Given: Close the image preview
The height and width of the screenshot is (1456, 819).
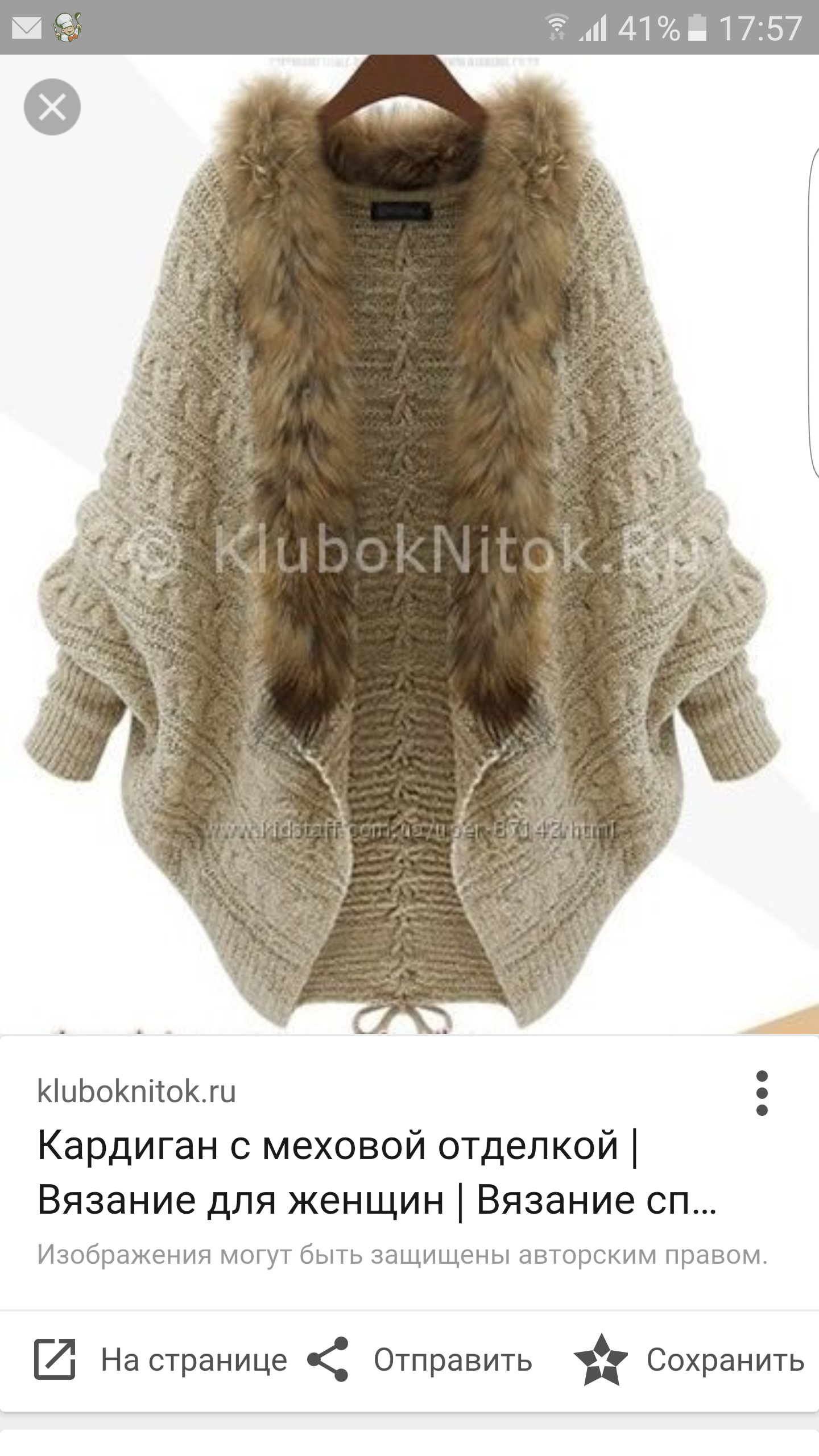Looking at the screenshot, I should tap(52, 107).
